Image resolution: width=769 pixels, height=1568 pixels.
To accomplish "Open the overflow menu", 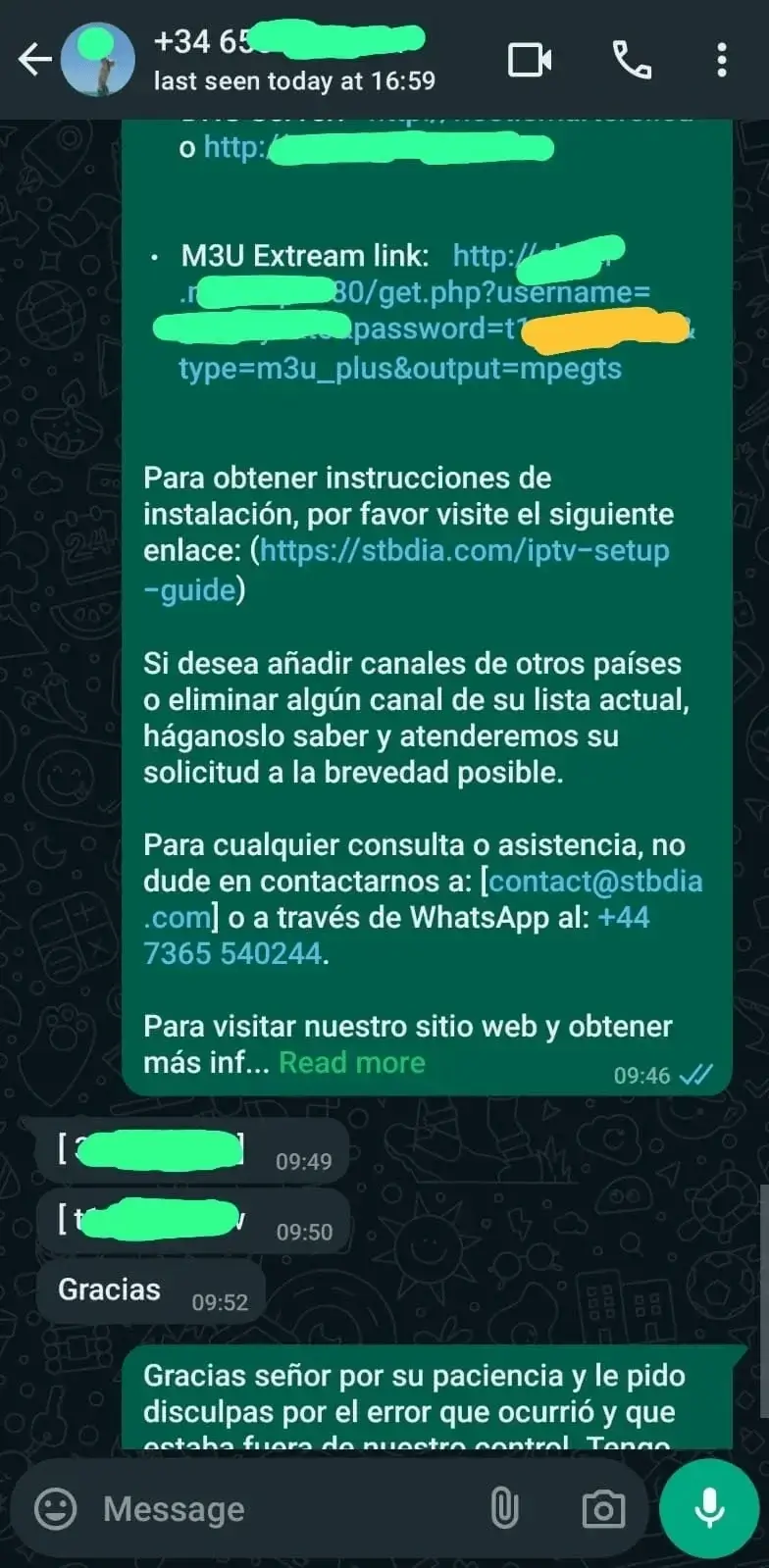I will (x=722, y=60).
